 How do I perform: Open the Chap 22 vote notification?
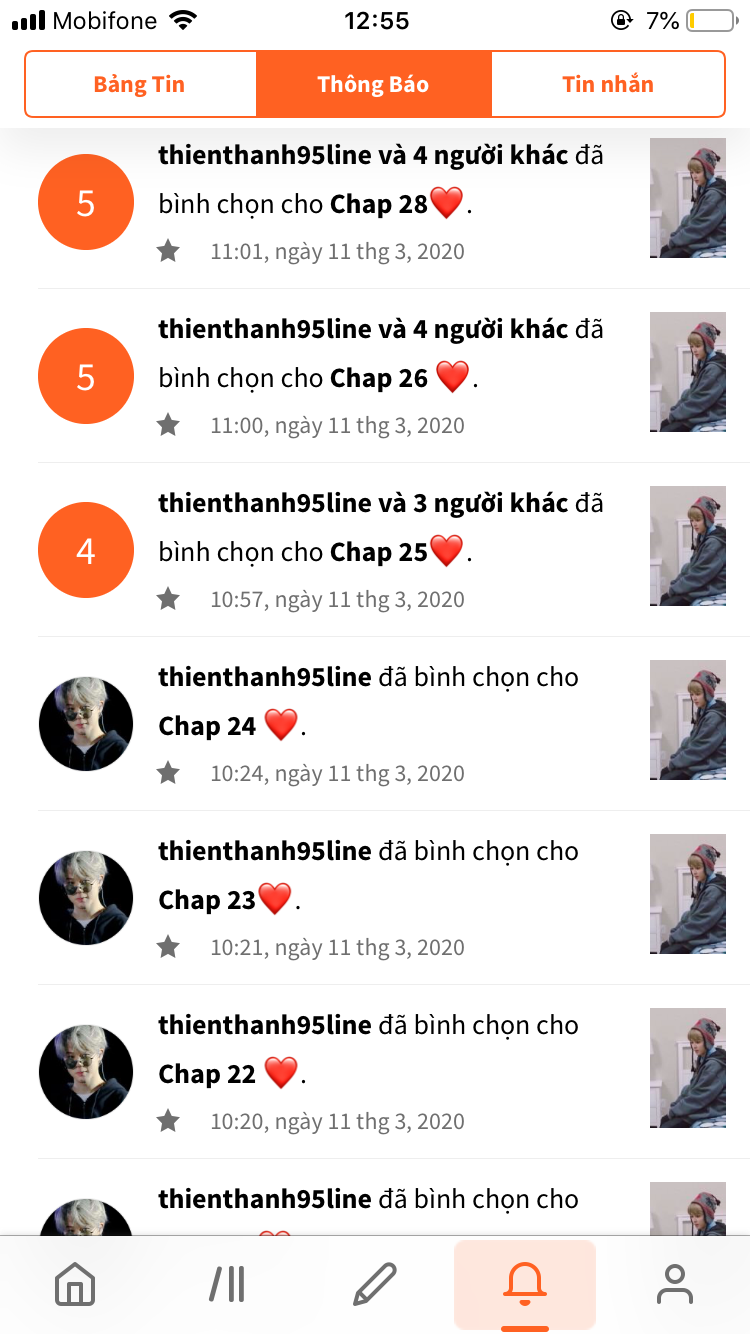[x=380, y=1073]
